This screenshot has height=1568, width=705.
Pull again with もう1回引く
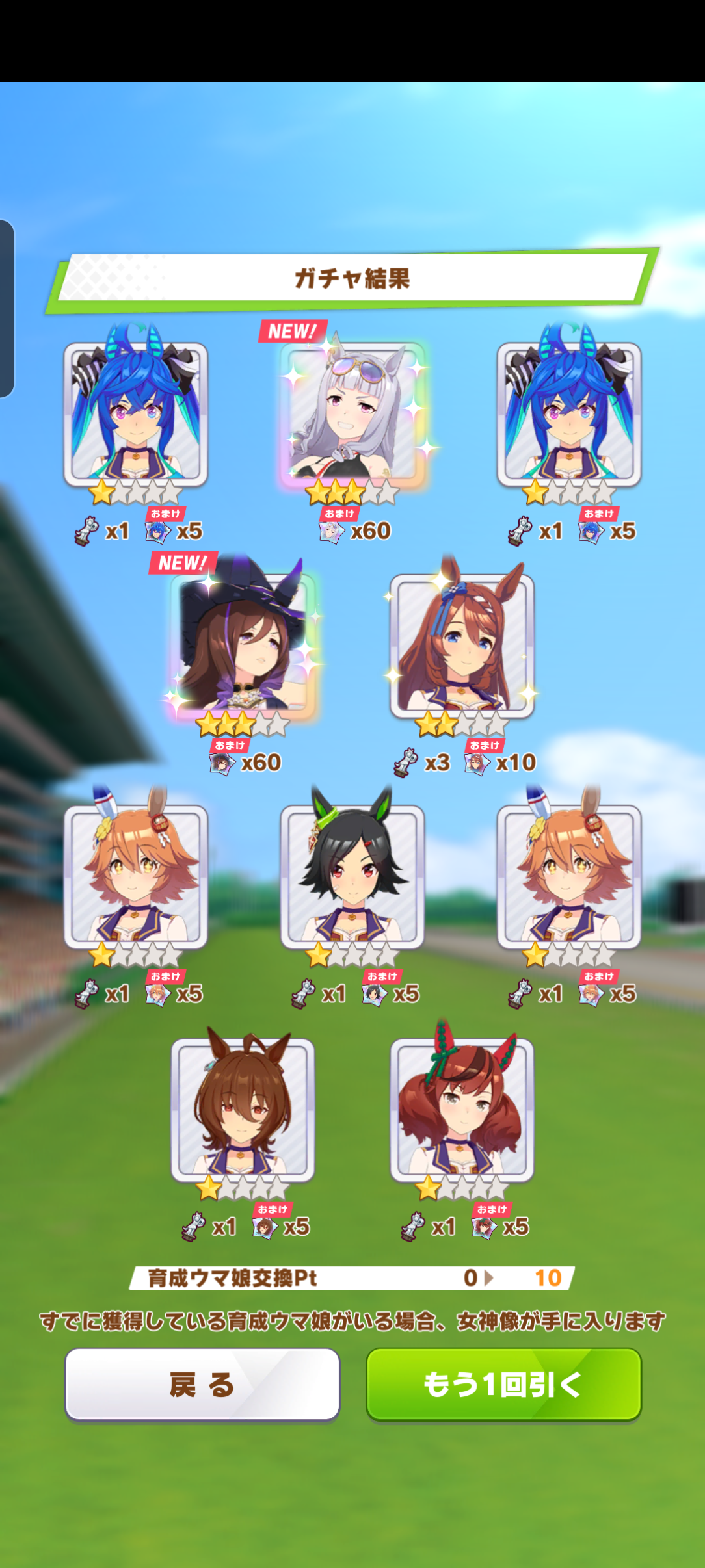tap(503, 1383)
